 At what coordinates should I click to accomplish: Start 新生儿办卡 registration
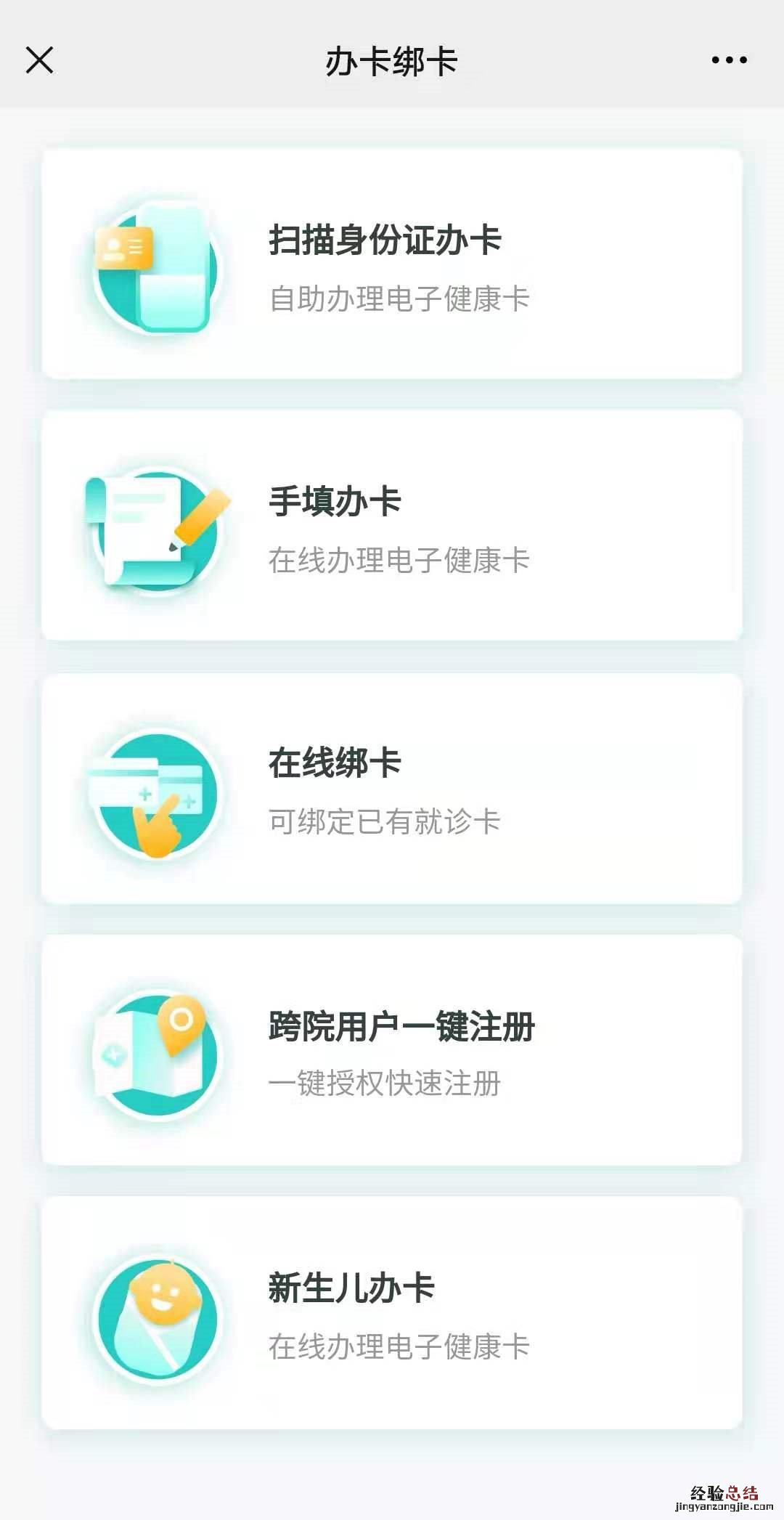click(x=392, y=1313)
